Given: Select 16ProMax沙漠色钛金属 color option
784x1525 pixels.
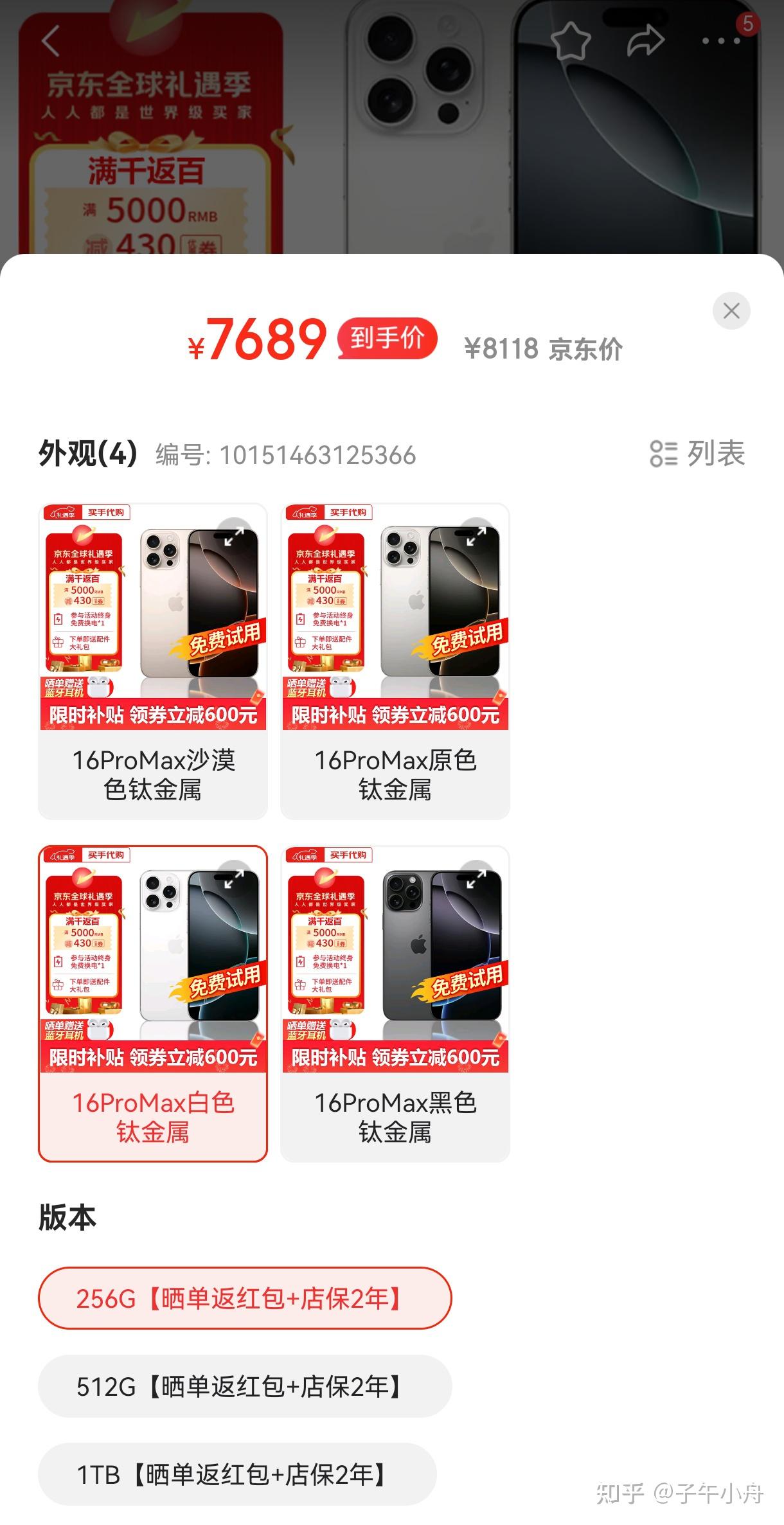Looking at the screenshot, I should pyautogui.click(x=153, y=774).
